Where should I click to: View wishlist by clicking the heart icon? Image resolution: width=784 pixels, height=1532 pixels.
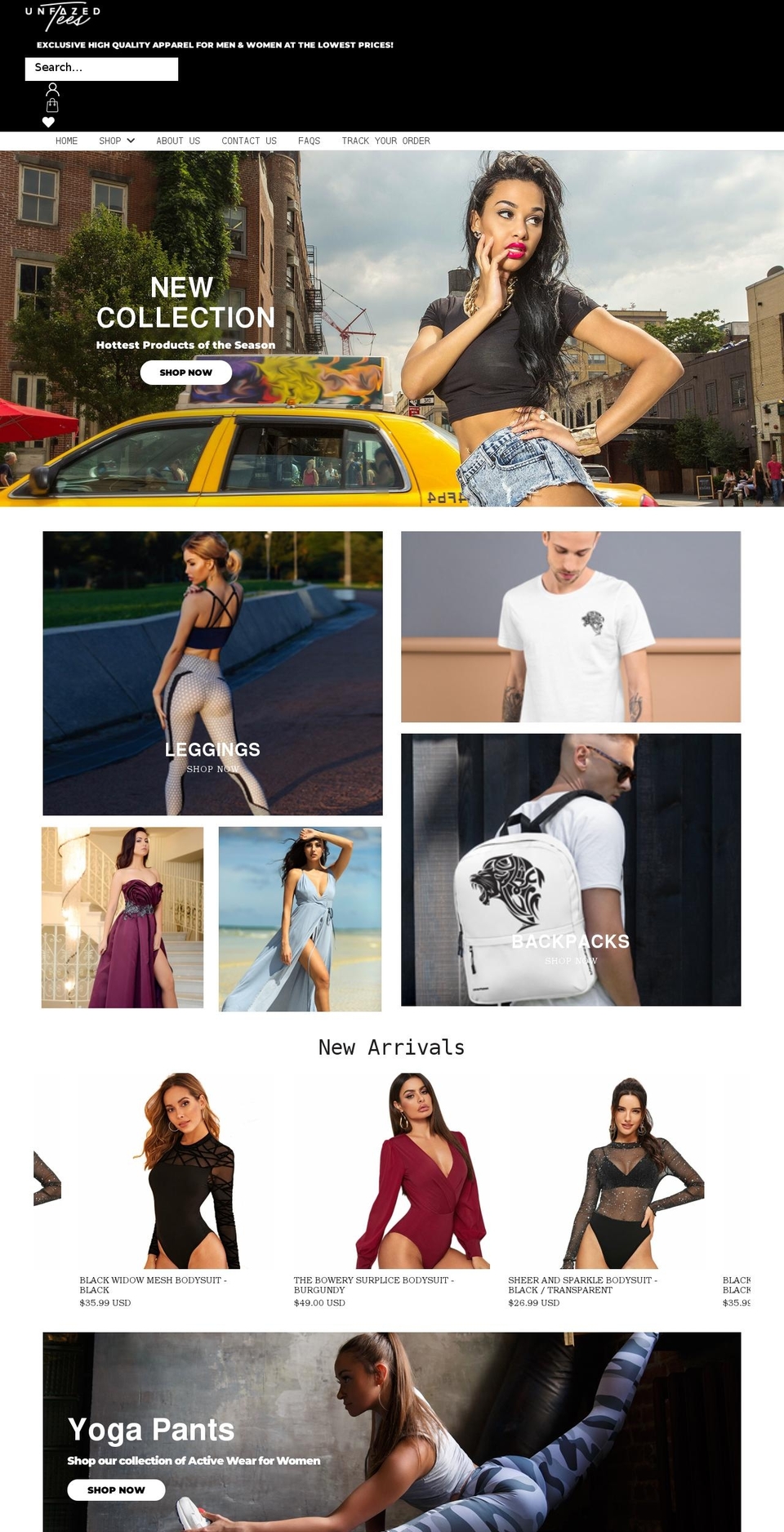tap(49, 122)
